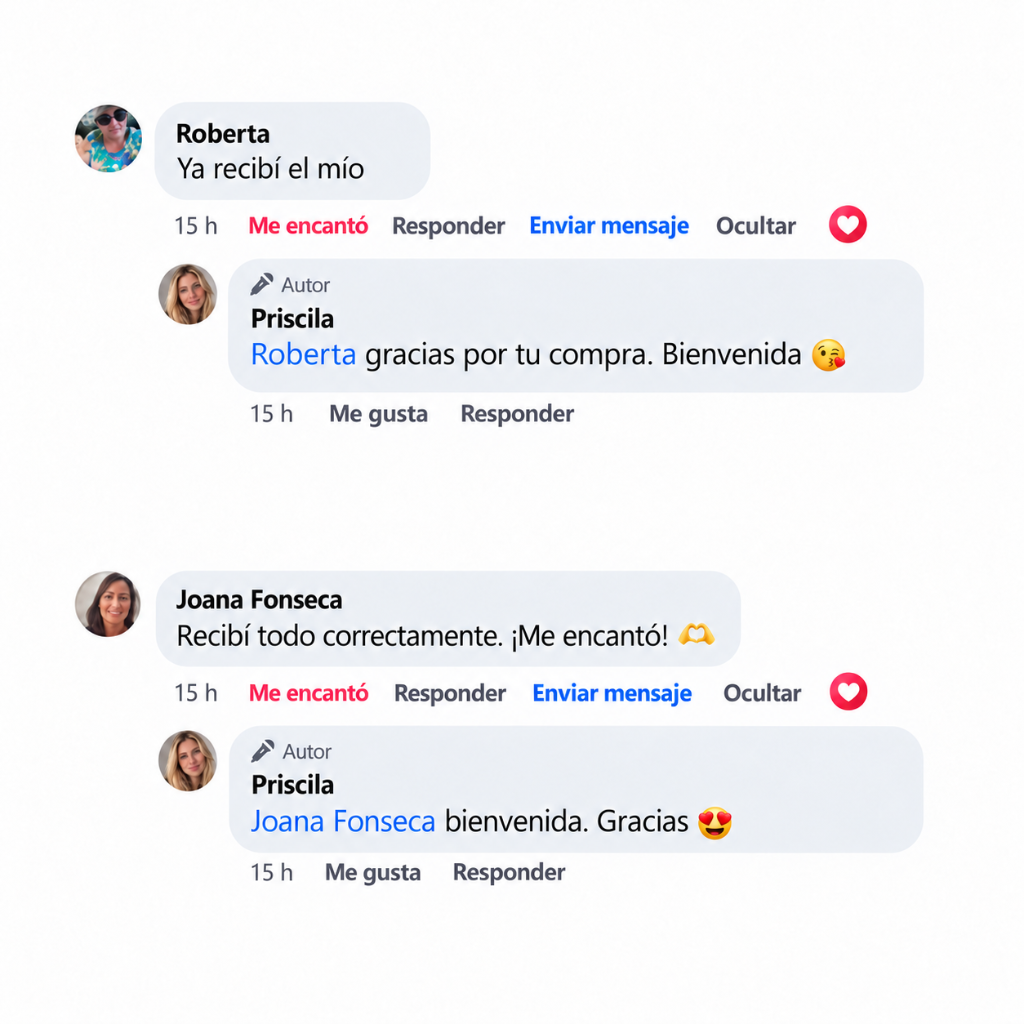Open the Roberta mention in Priscila's reply
Image resolution: width=1024 pixels, height=1024 pixels.
(x=303, y=355)
